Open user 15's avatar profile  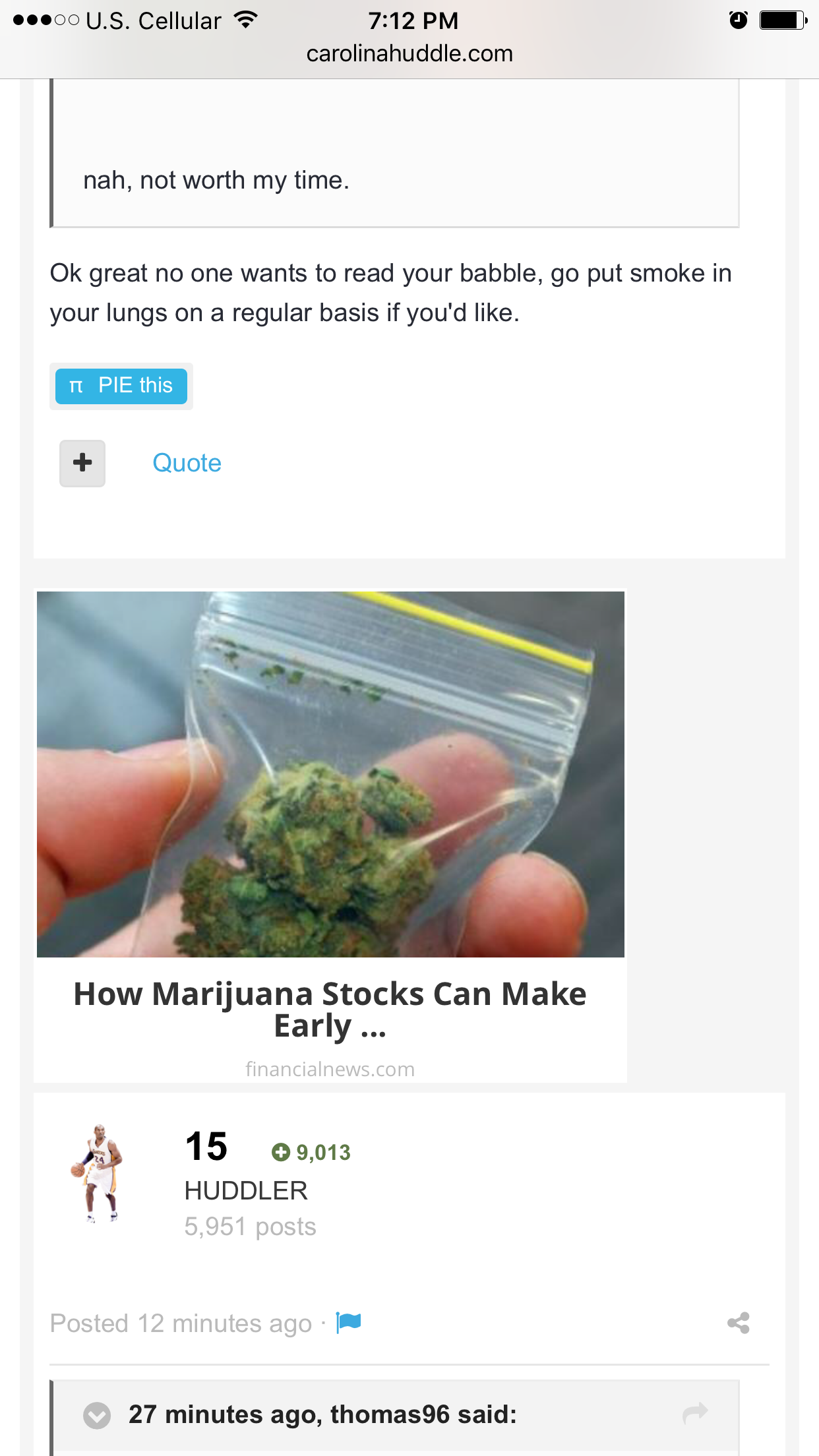pyautogui.click(x=98, y=1173)
